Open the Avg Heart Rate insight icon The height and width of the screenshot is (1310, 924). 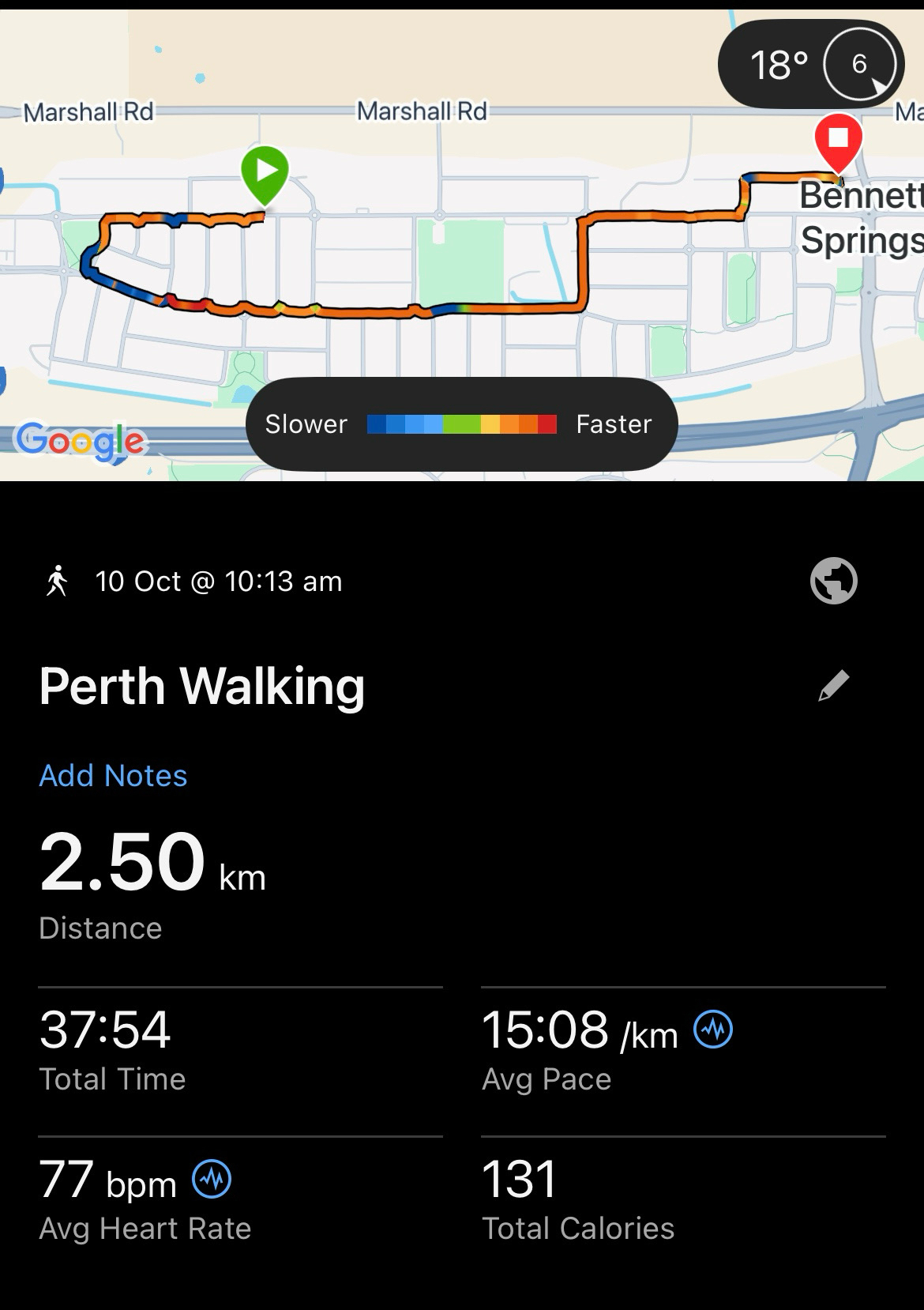(212, 1180)
